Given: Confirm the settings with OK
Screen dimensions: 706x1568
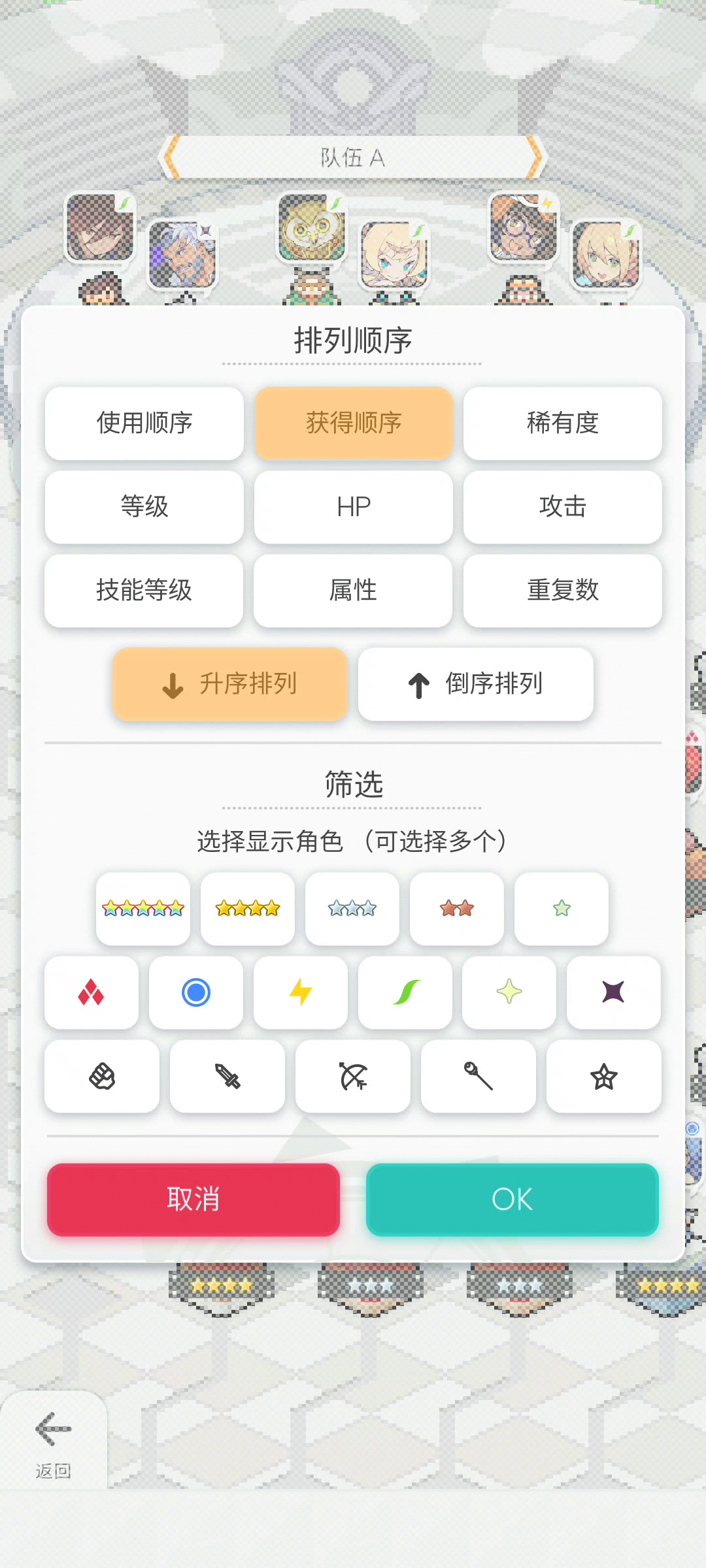Looking at the screenshot, I should click(513, 1200).
